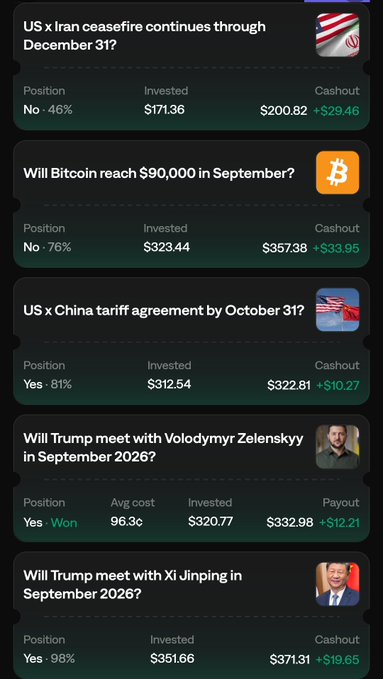The height and width of the screenshot is (679, 383).
Task: Open the Trump meets Zelenskyy position card
Action: 192,479
